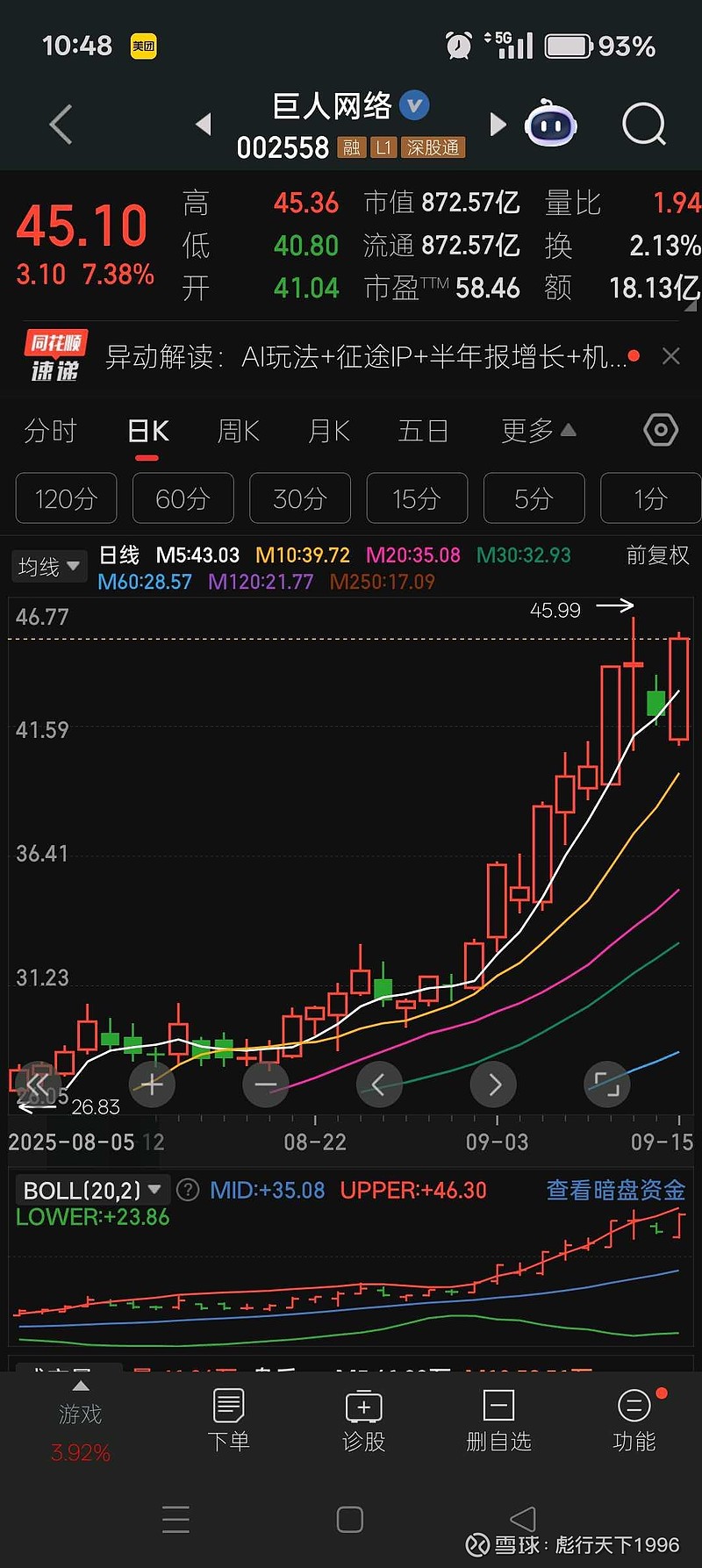Open the robot AI assistant

point(550,125)
